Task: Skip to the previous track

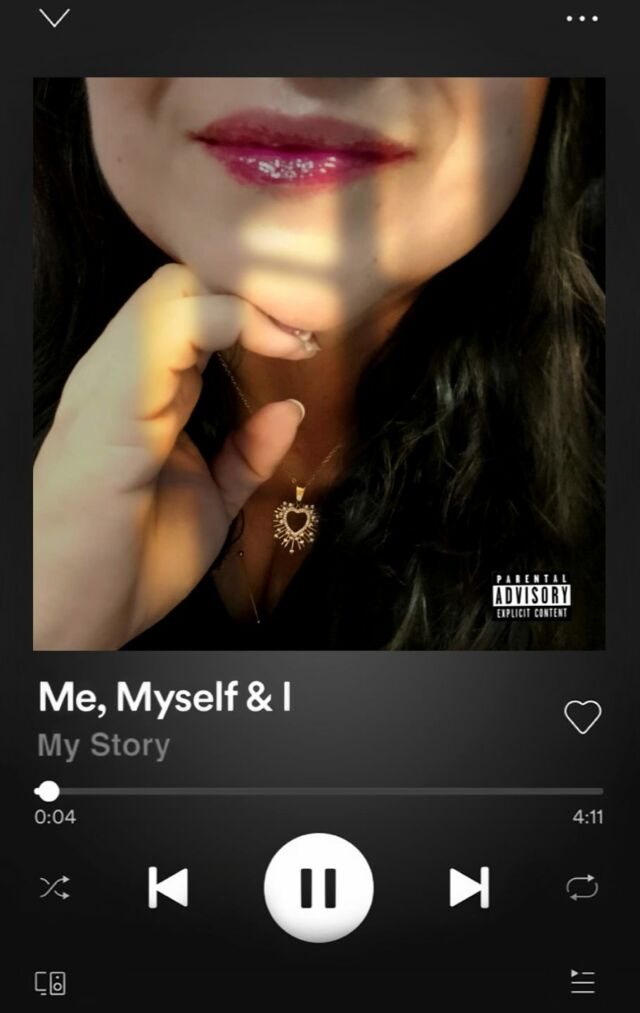Action: [168, 887]
